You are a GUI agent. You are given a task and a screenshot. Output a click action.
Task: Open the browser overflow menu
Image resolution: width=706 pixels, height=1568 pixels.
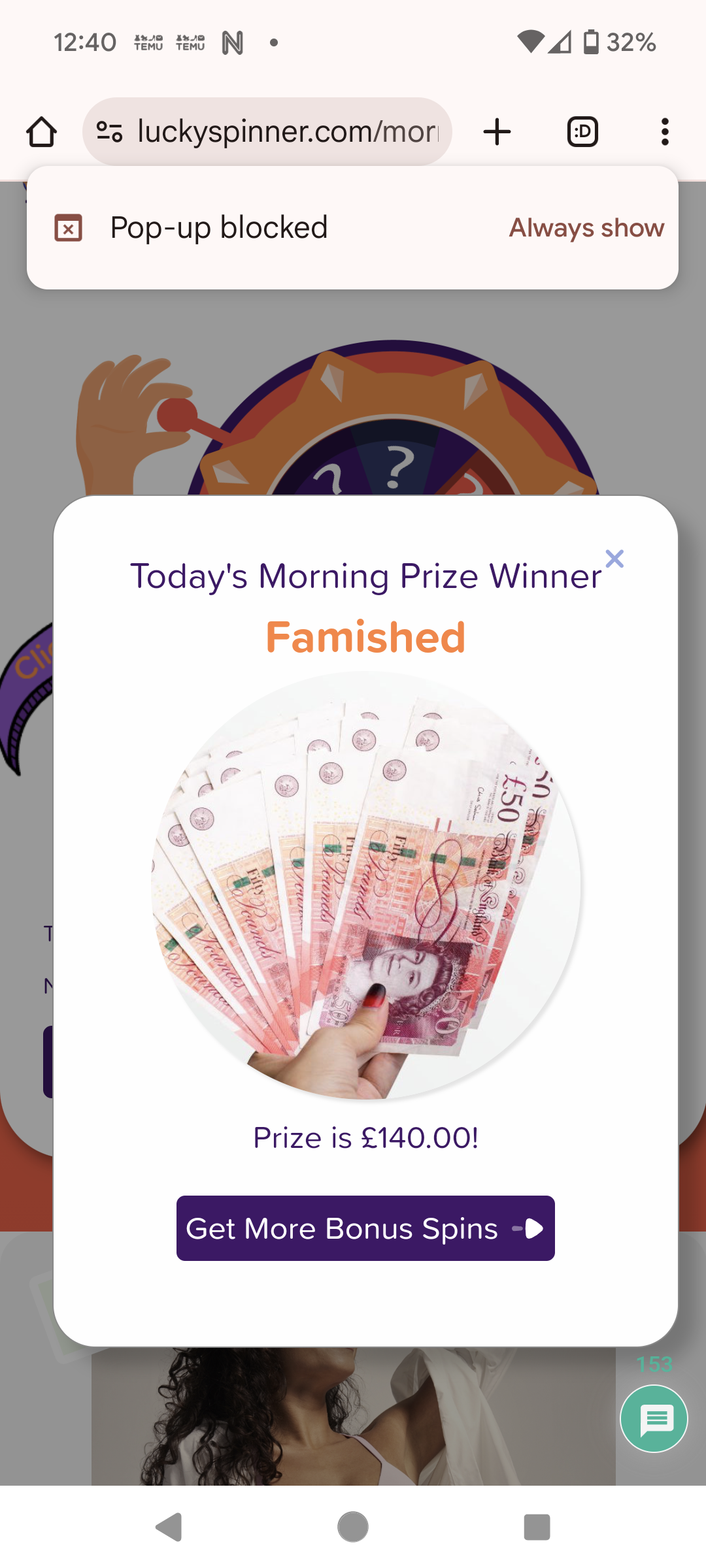click(x=665, y=132)
